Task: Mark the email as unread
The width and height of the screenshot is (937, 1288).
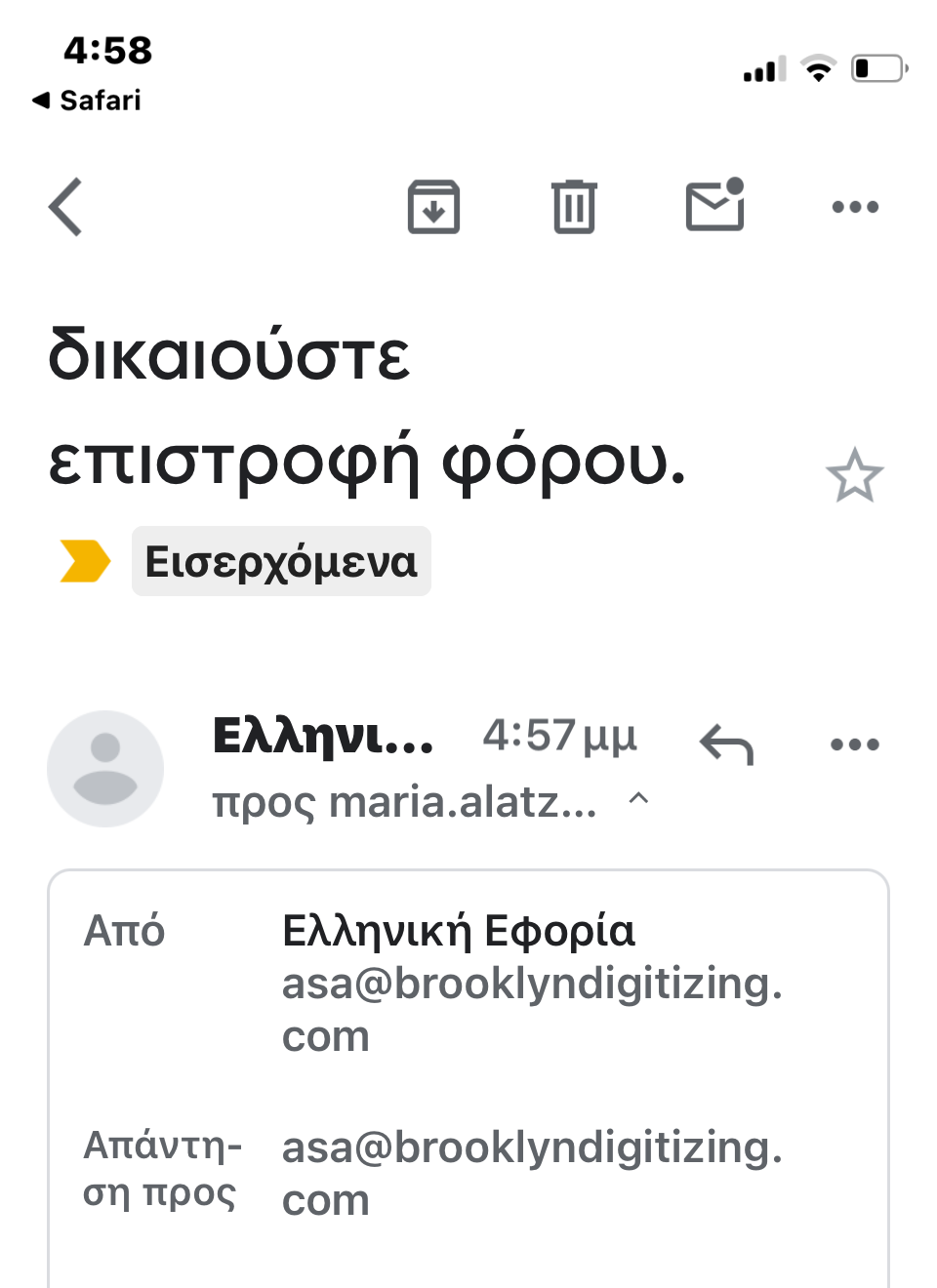Action: click(x=714, y=207)
